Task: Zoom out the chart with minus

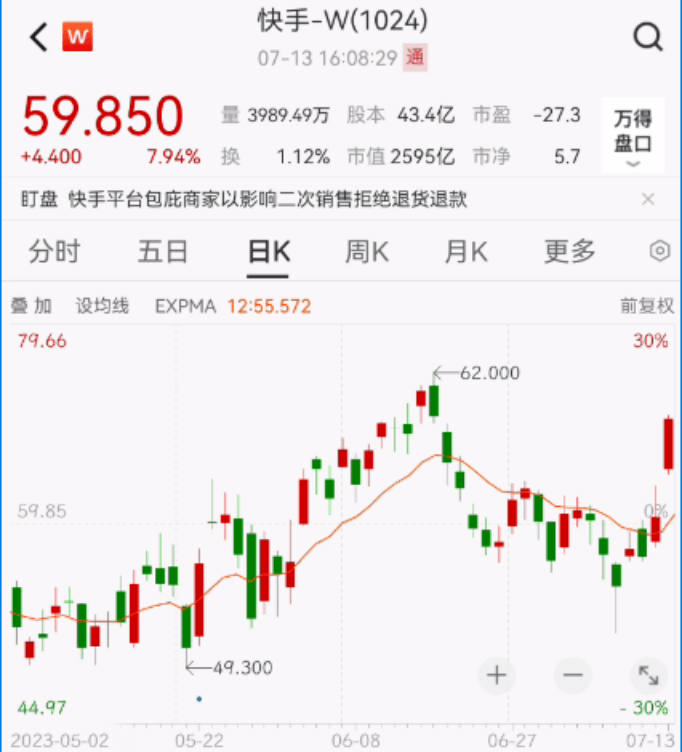Action: click(x=572, y=675)
